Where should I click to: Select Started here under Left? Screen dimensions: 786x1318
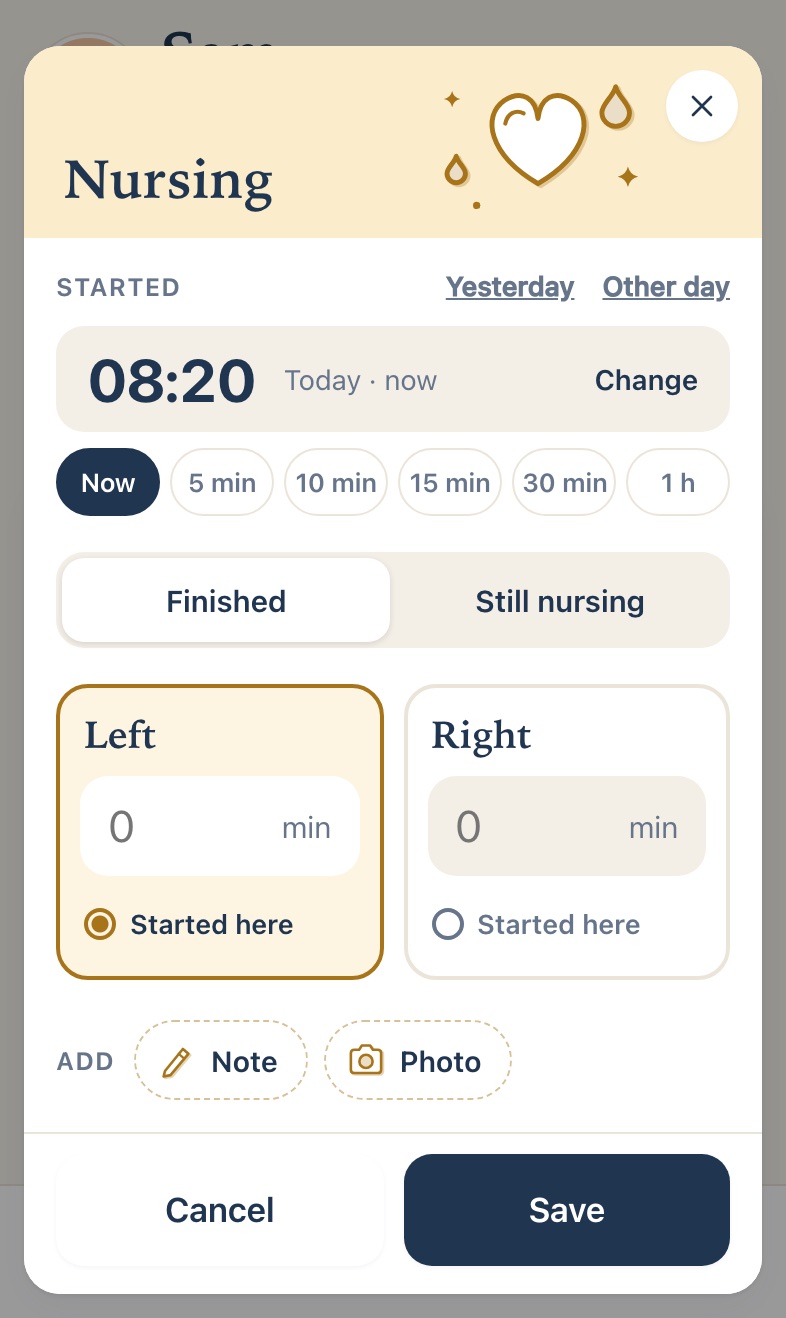[190, 924]
